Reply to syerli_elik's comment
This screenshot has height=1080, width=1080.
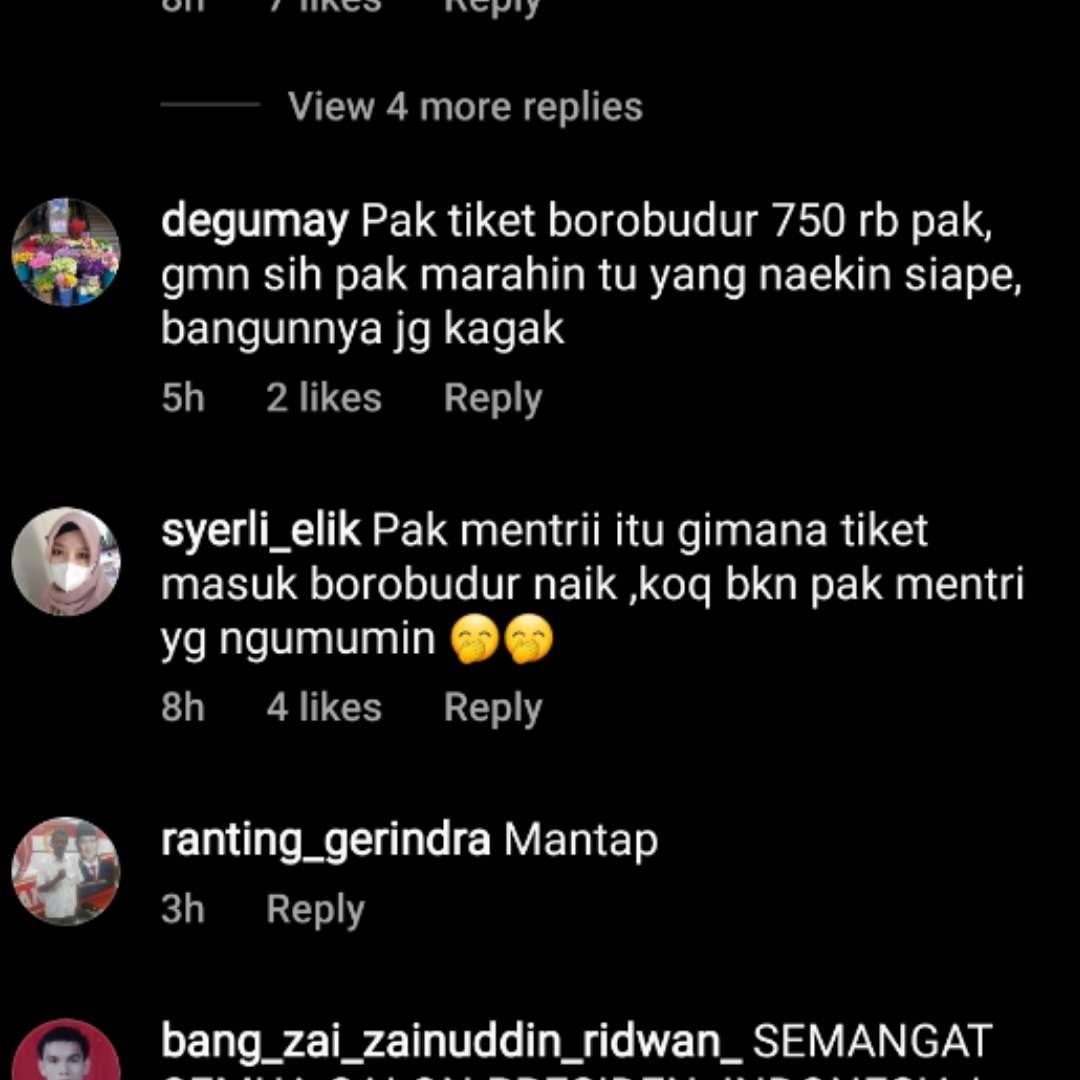pyautogui.click(x=492, y=708)
